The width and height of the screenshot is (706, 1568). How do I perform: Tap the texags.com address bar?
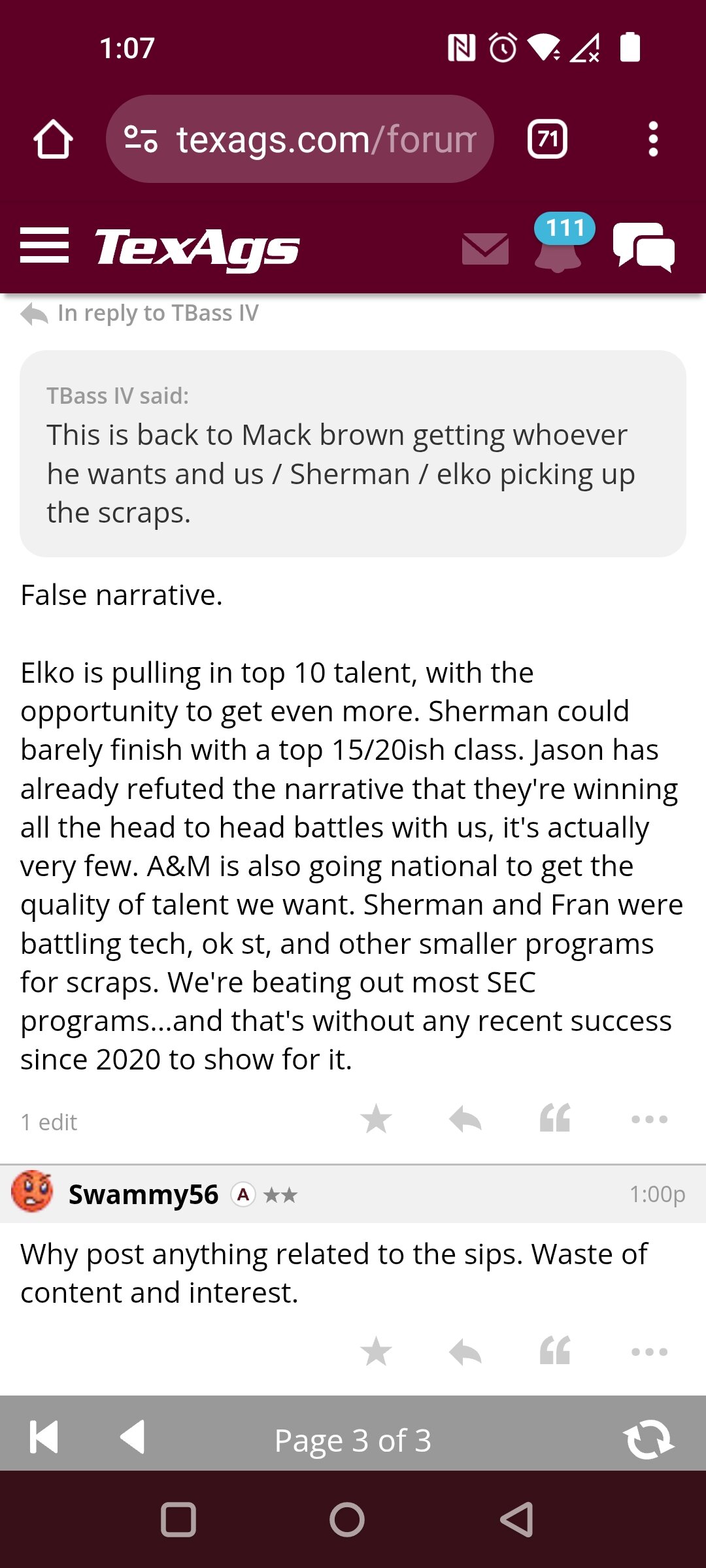pos(300,139)
